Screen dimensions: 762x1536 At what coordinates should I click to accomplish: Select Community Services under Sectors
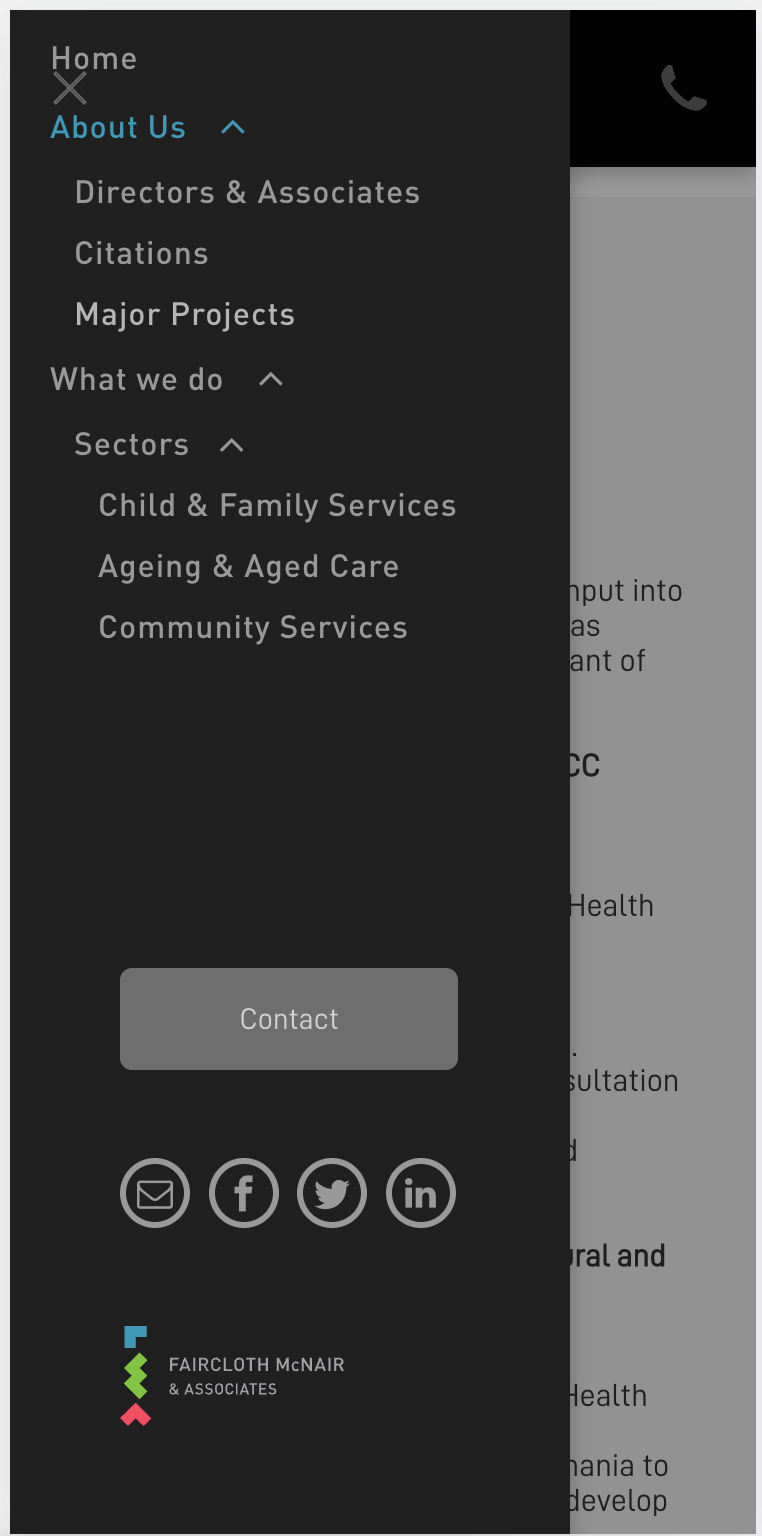(x=252, y=627)
